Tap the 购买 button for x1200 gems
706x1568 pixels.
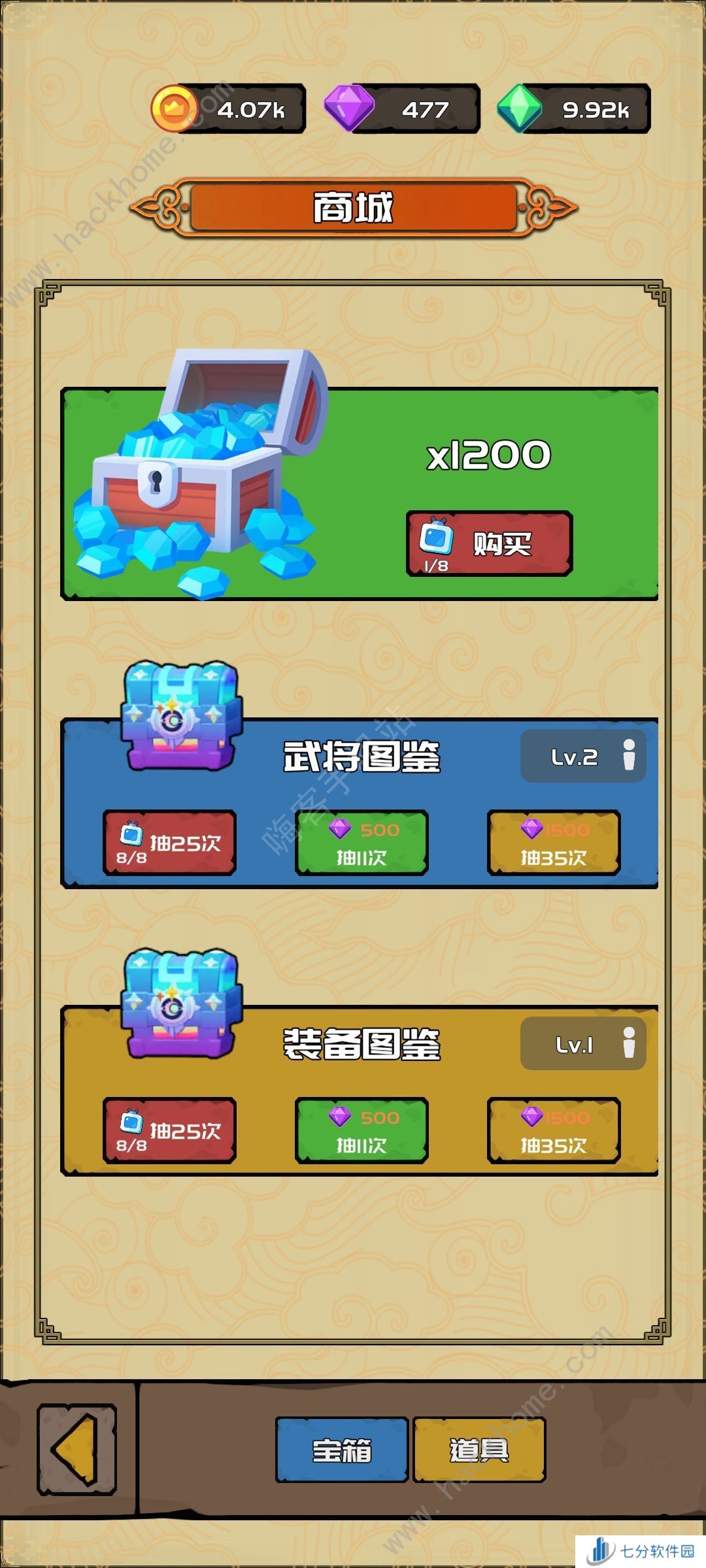pos(489,544)
